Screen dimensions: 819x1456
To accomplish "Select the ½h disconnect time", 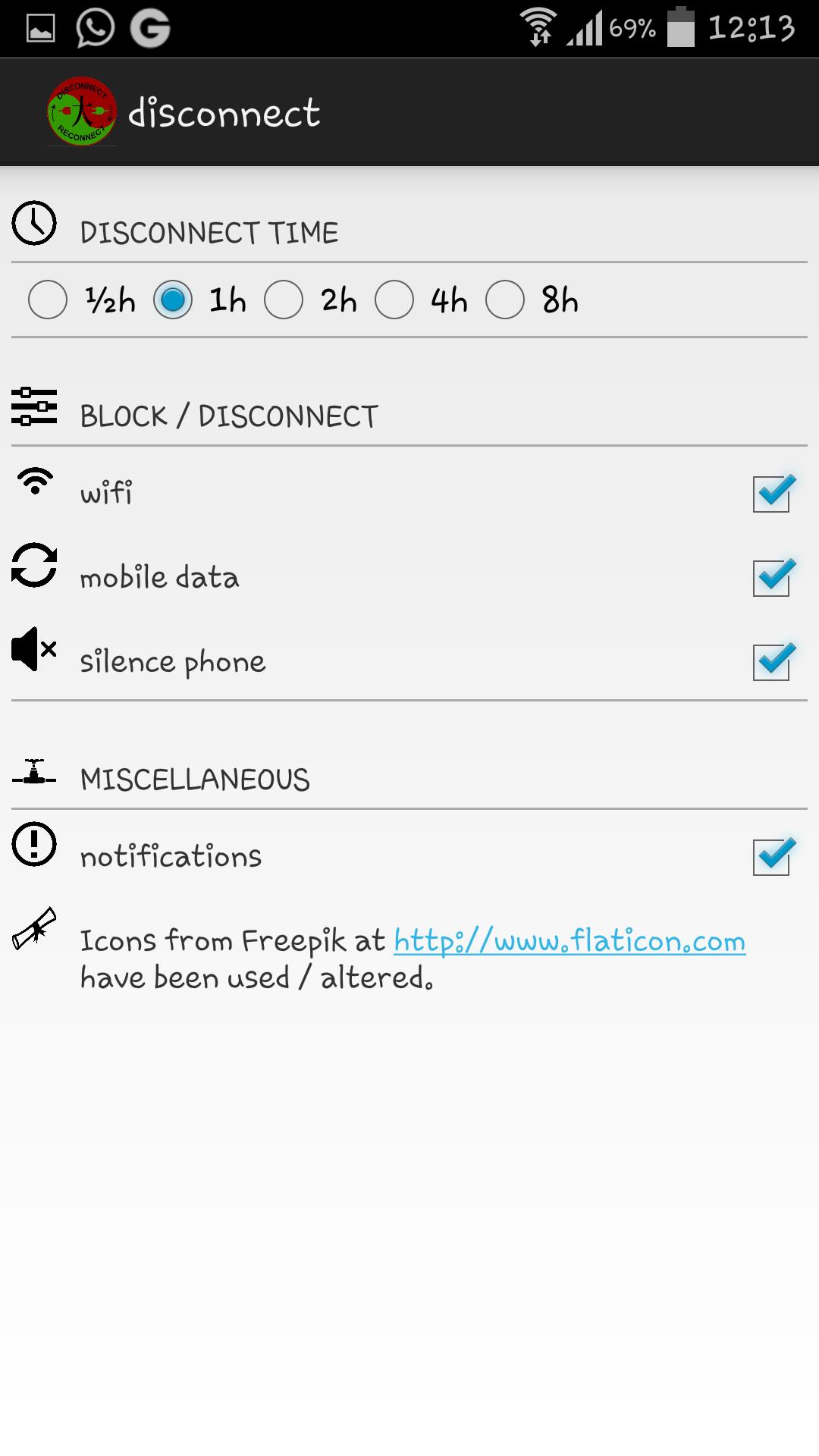I will click(47, 300).
